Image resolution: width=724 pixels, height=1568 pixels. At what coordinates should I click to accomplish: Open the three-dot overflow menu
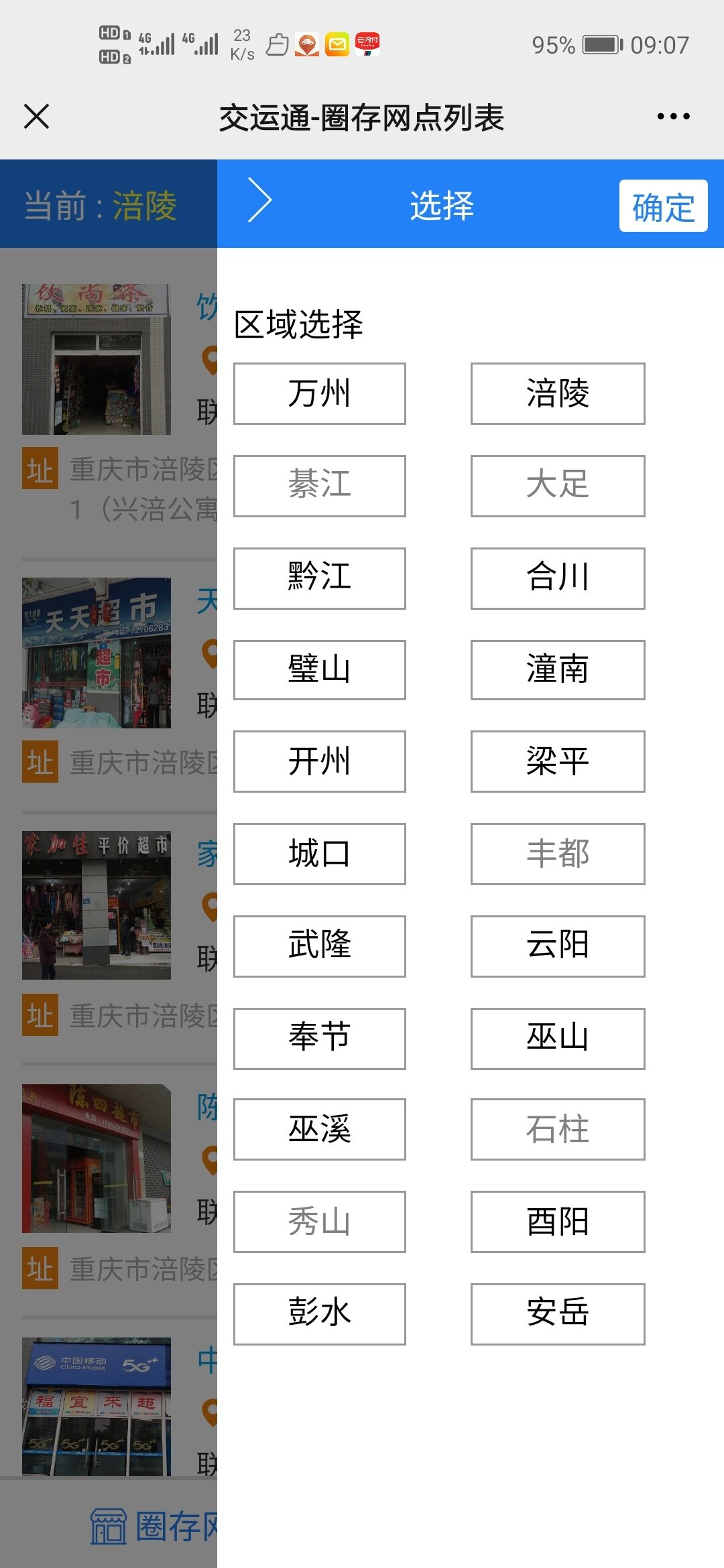point(673,117)
